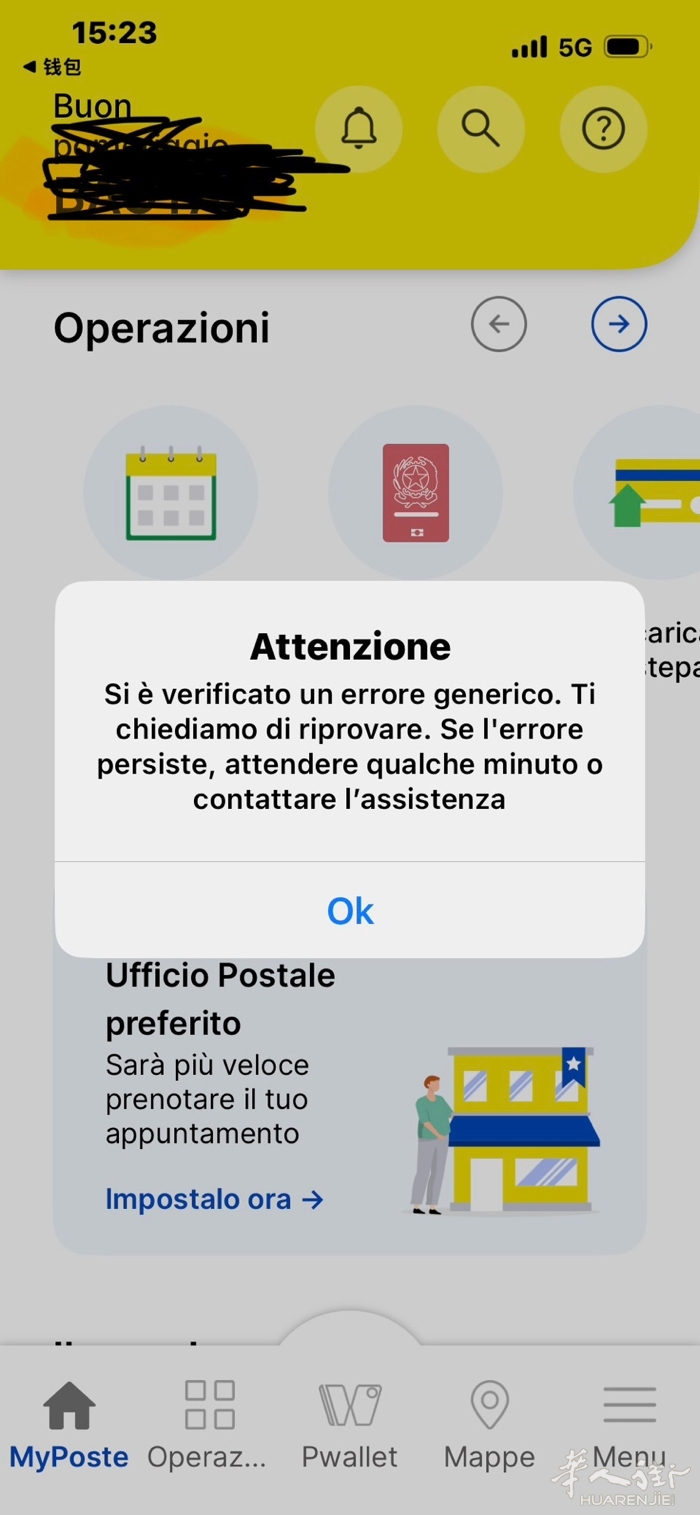700x1515 pixels.
Task: Tap the Impostalo ora link
Action: pyautogui.click(x=214, y=1199)
